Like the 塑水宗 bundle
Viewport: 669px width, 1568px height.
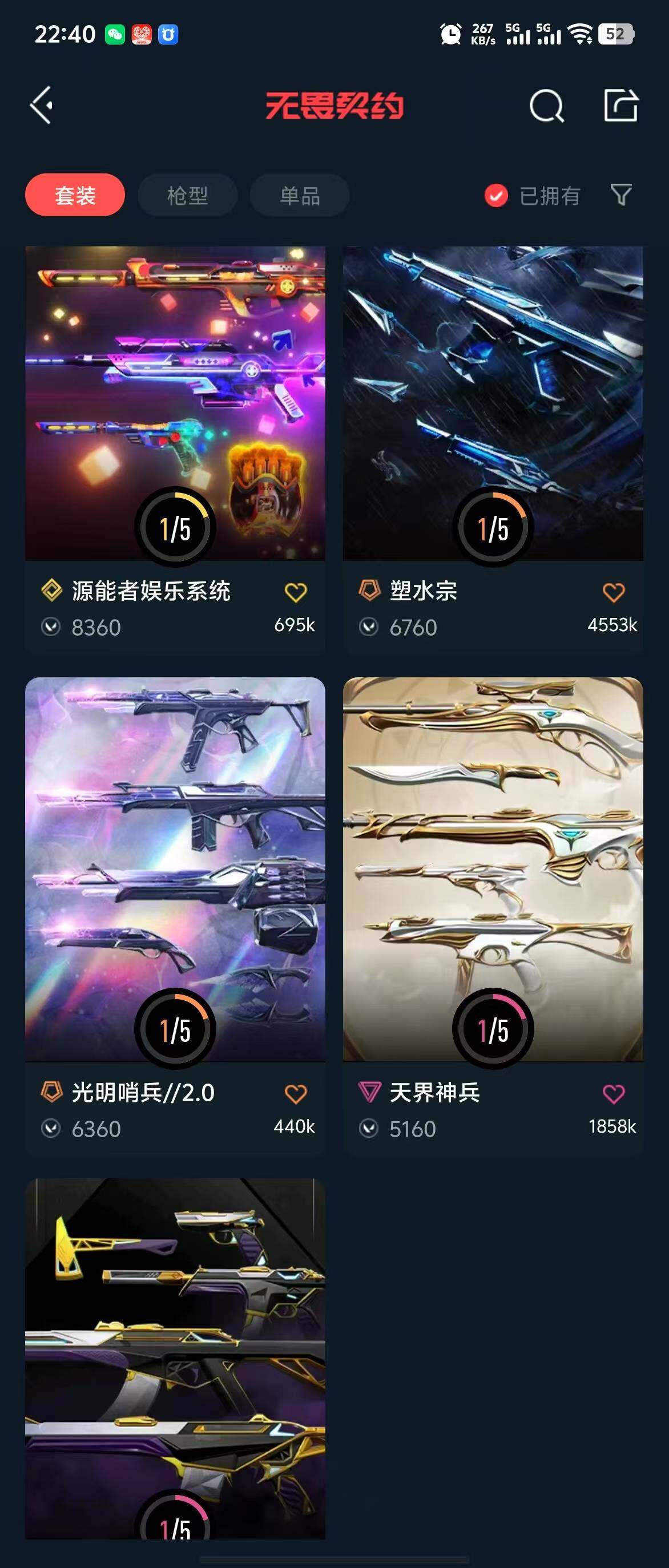point(613,592)
